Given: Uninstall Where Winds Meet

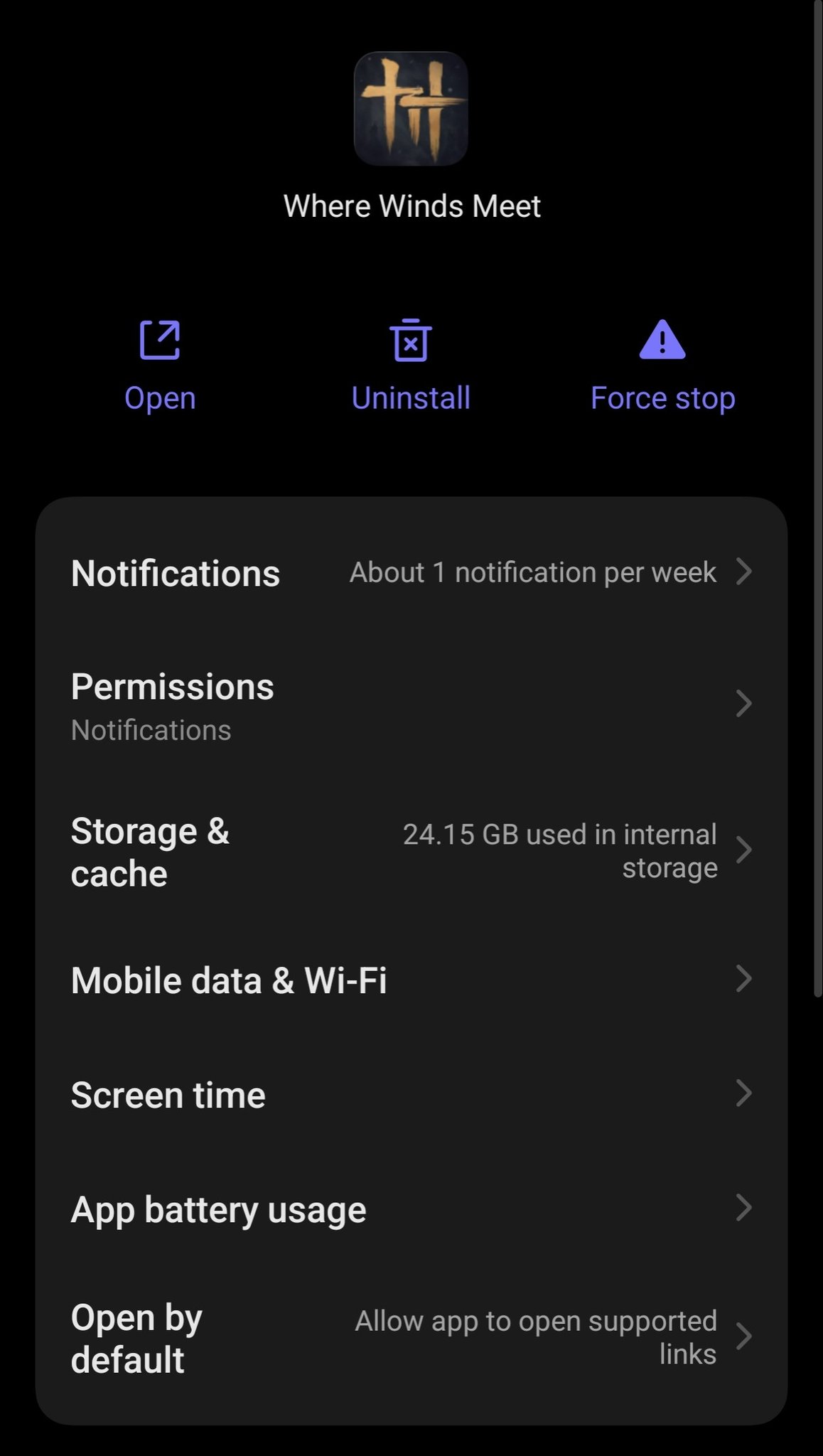Looking at the screenshot, I should point(411,366).
